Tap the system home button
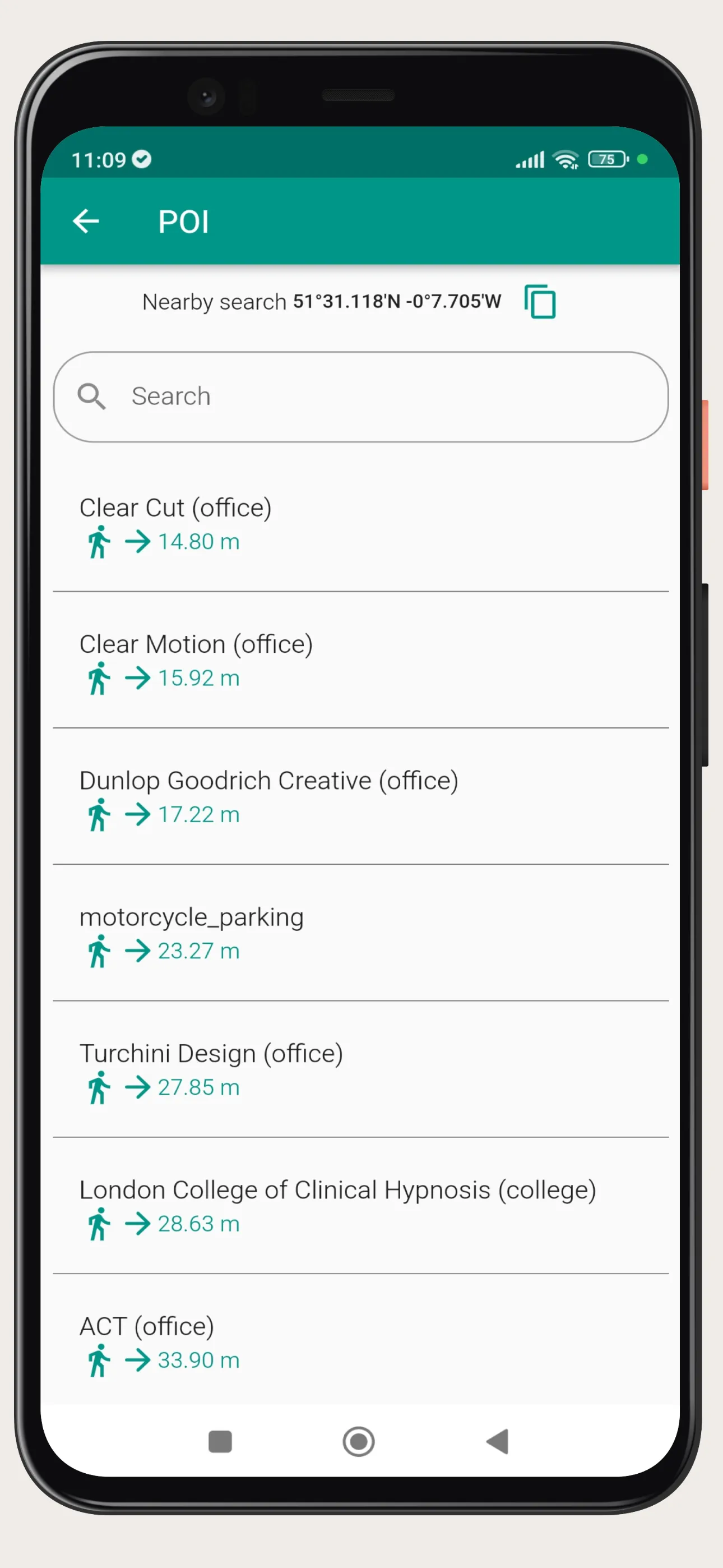This screenshot has width=723, height=1568. click(x=359, y=1441)
